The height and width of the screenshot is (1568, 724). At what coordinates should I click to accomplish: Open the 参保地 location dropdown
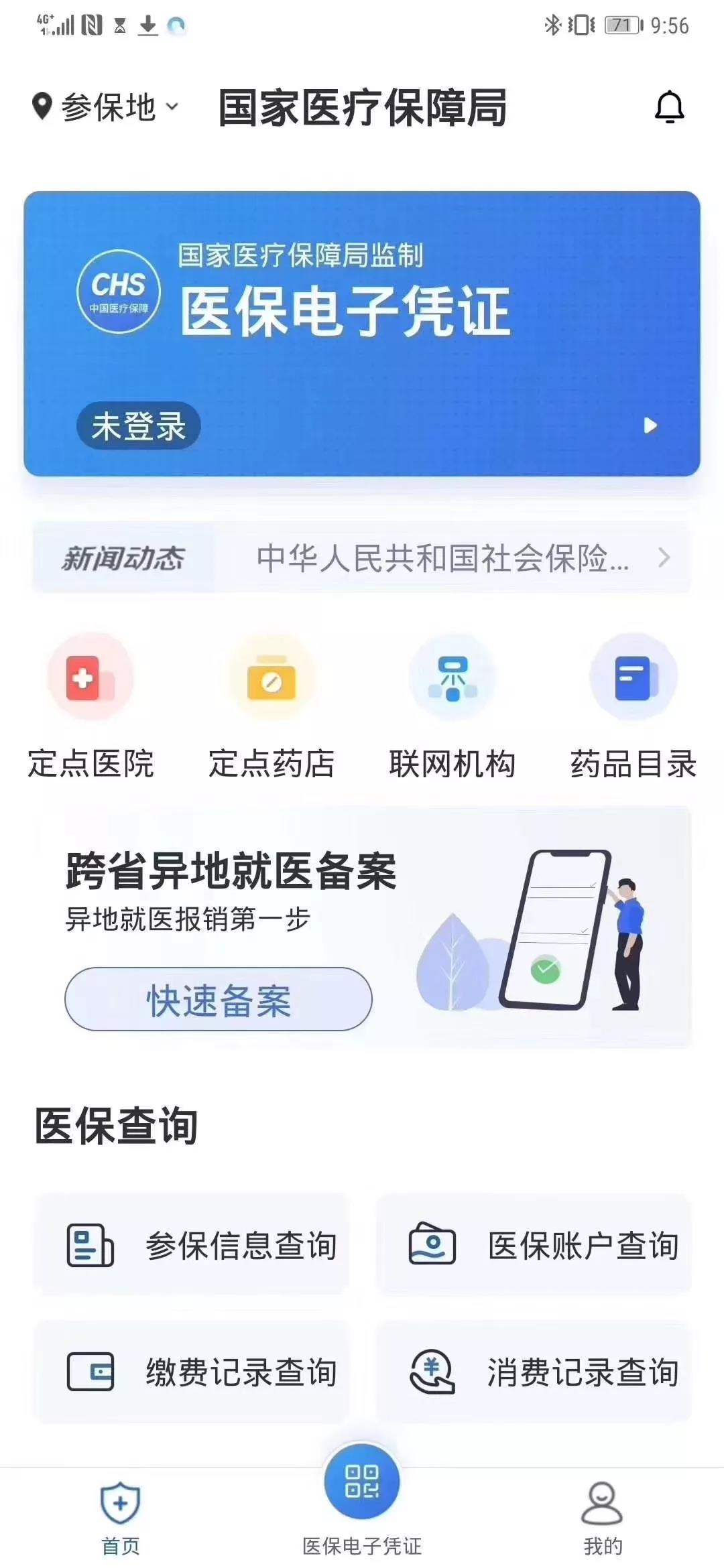[x=106, y=107]
